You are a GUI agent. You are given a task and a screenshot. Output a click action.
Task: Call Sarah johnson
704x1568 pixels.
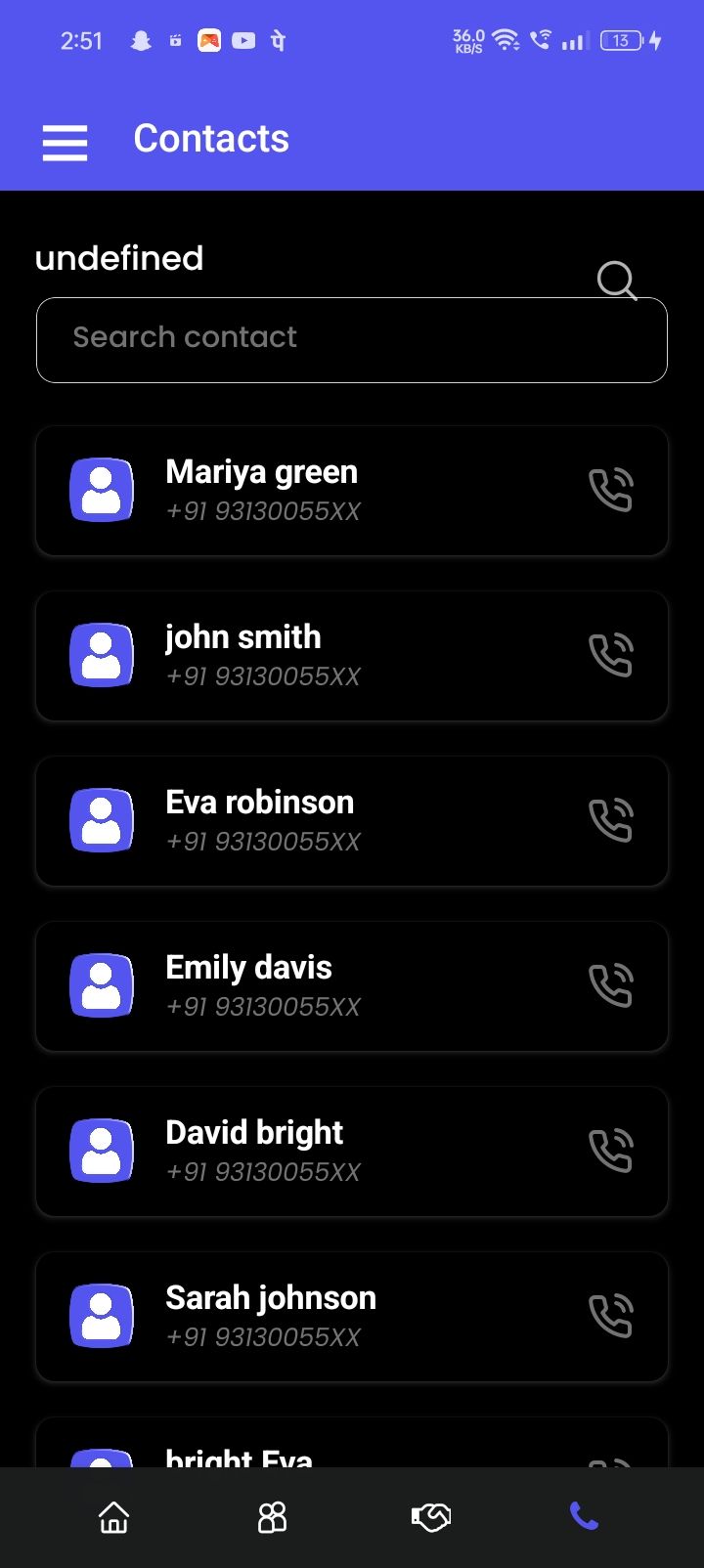point(611,1316)
